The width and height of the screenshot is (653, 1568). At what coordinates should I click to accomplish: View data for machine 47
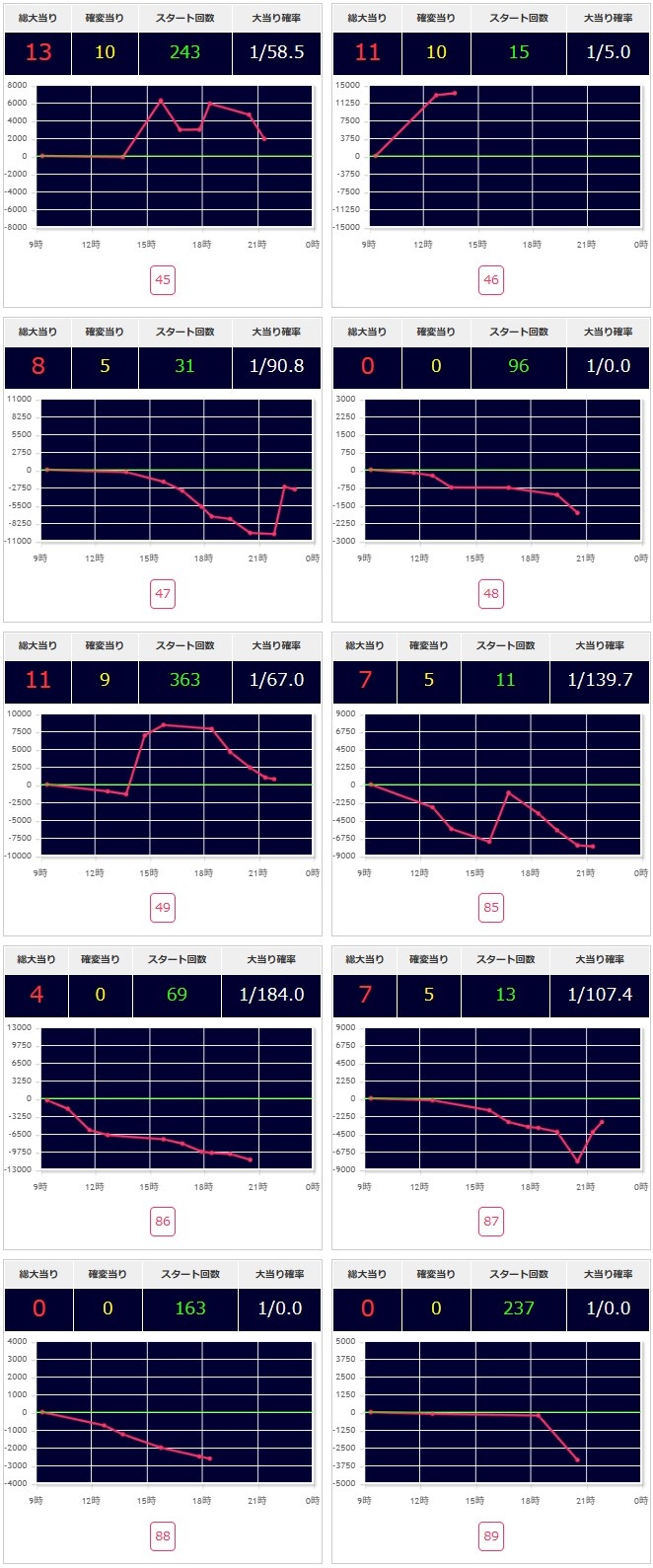(x=163, y=594)
